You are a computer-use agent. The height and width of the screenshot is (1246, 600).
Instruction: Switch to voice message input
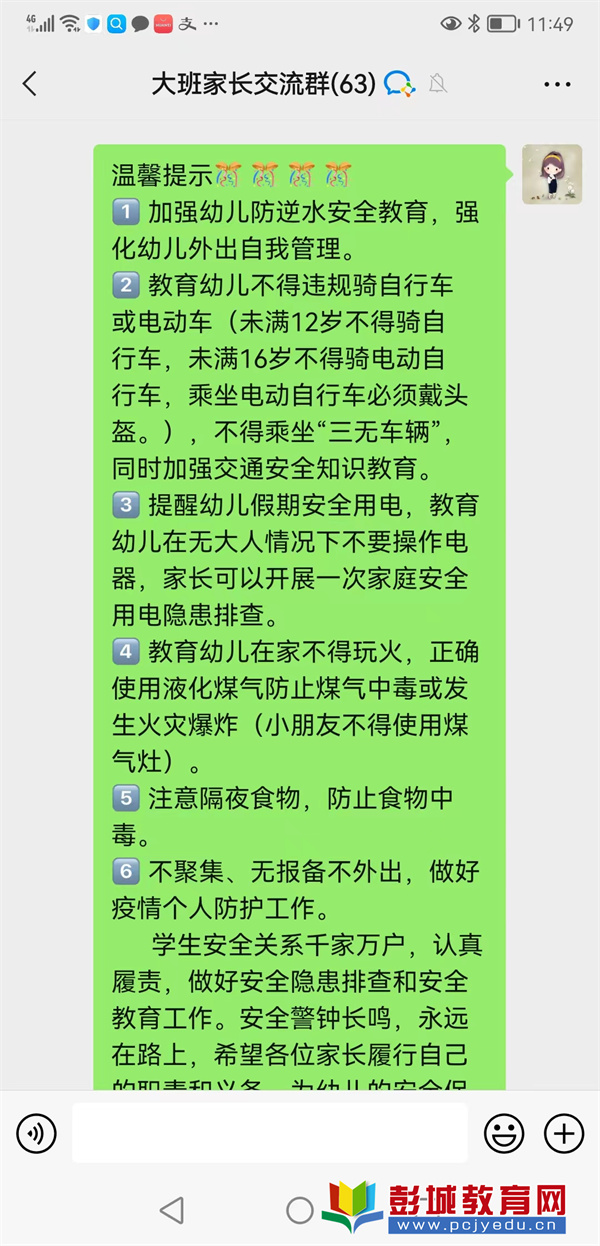(x=36, y=1133)
